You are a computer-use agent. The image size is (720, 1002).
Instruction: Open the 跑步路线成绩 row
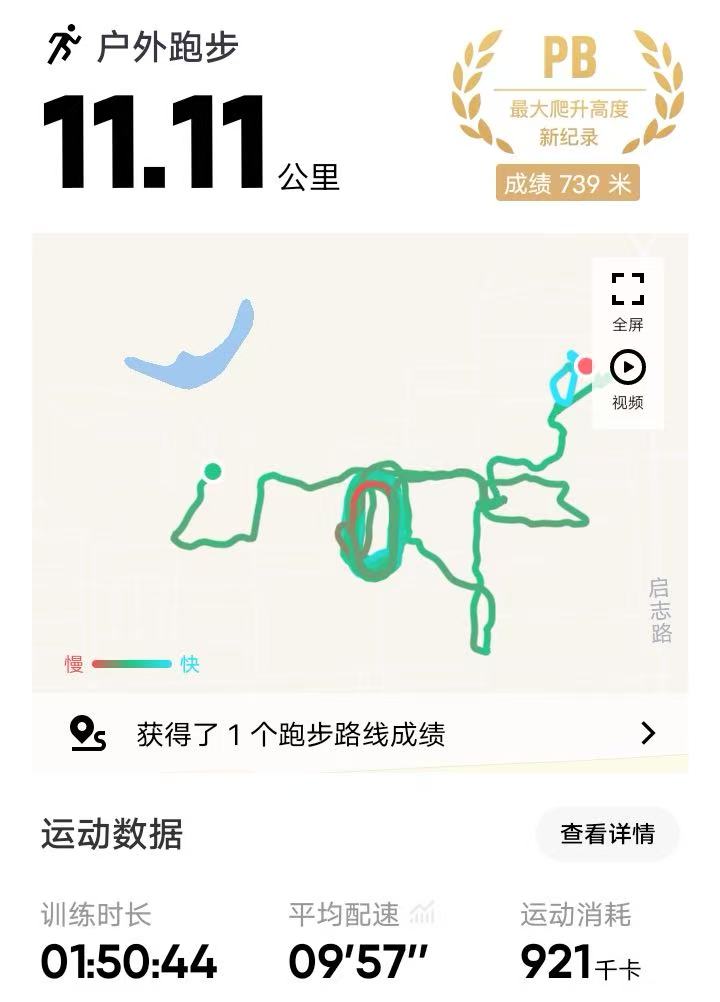tap(360, 735)
